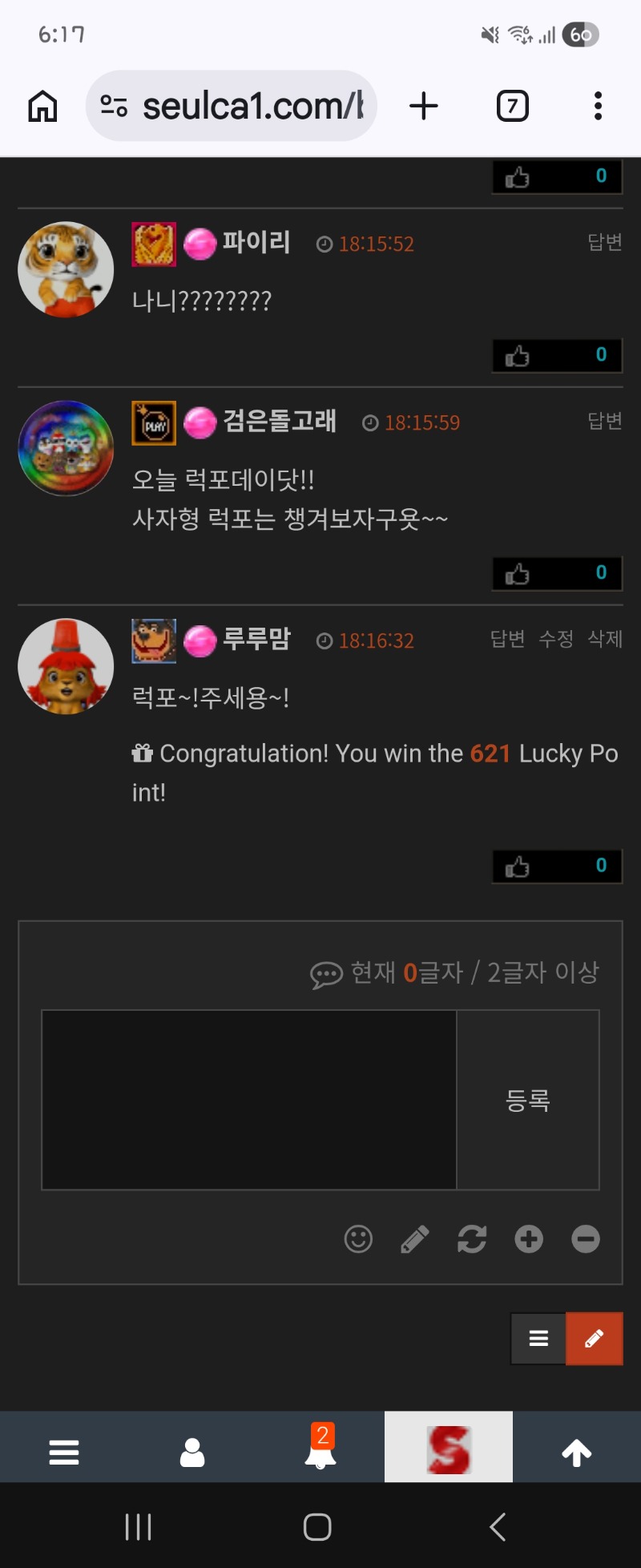Open the browser home page

click(42, 106)
